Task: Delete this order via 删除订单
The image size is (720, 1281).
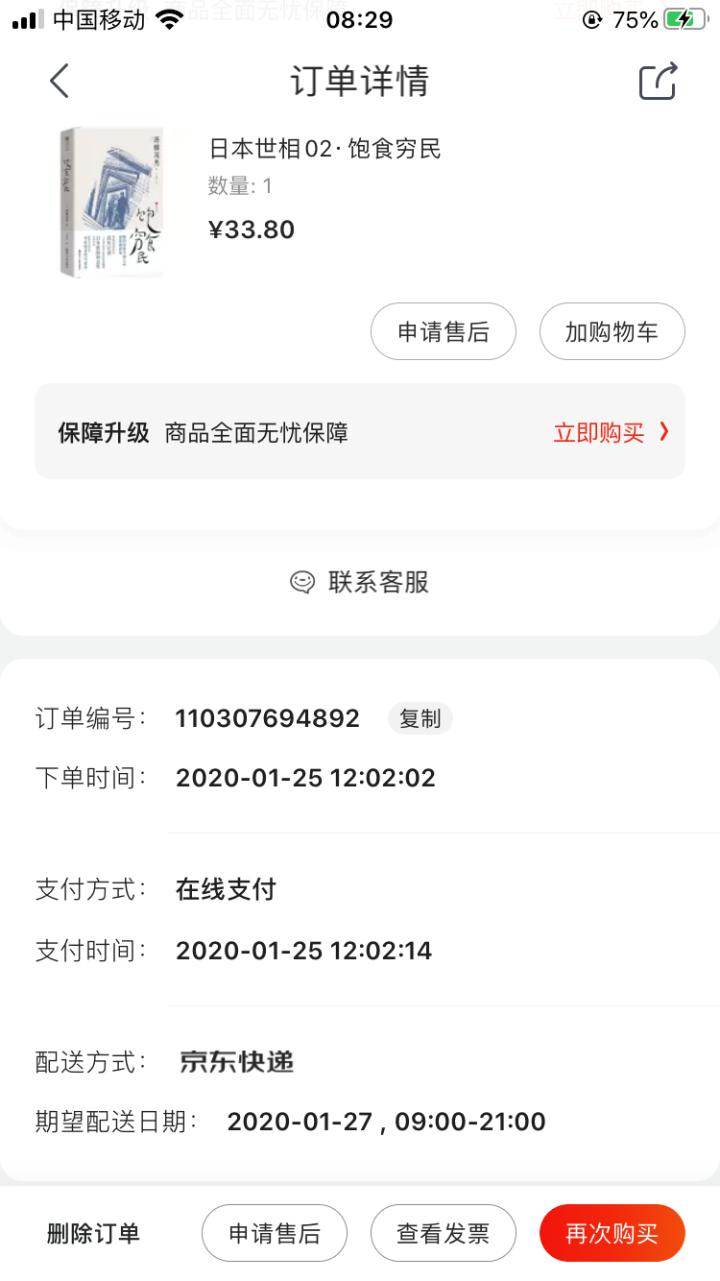Action: click(93, 1234)
